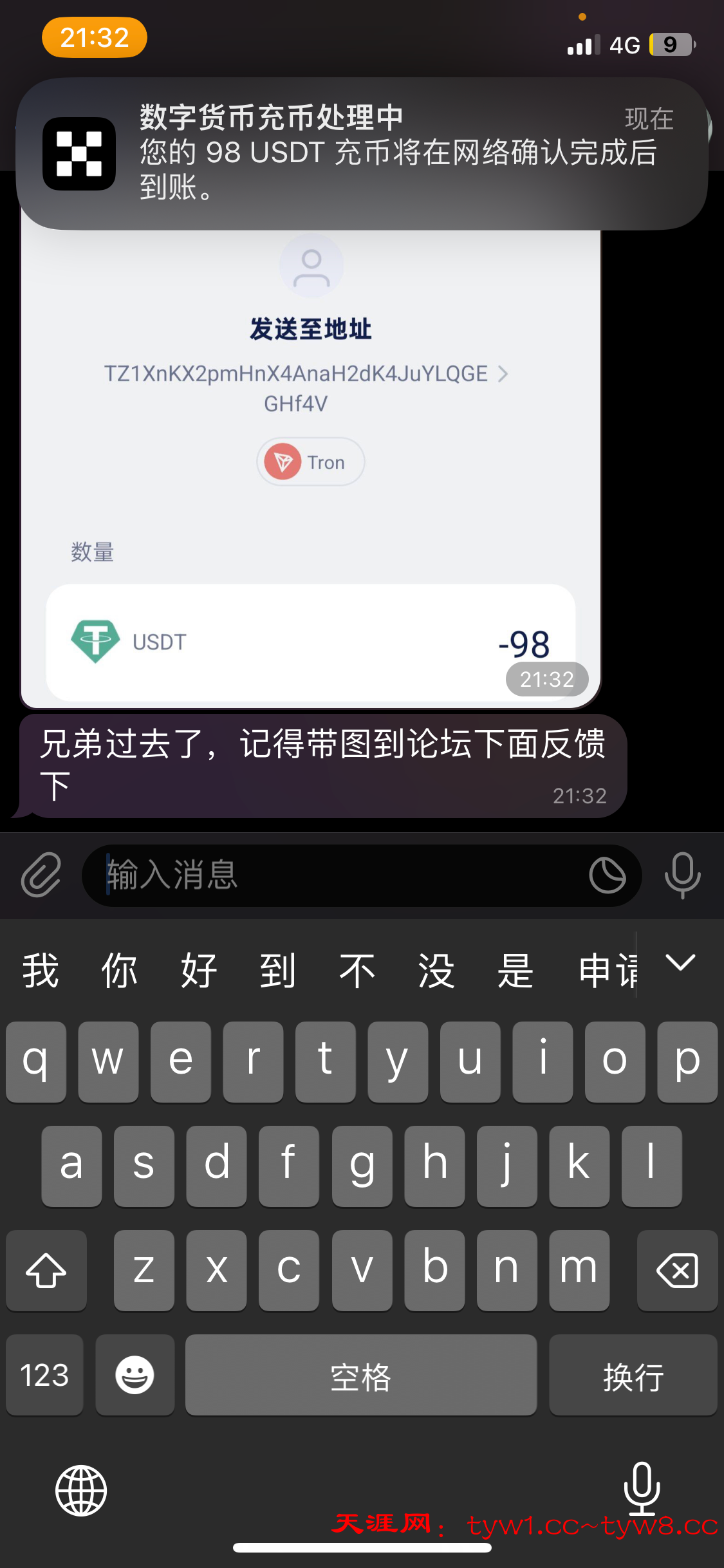This screenshot has width=724, height=1568.
Task: Tap the attachment paperclip icon
Action: (x=41, y=875)
